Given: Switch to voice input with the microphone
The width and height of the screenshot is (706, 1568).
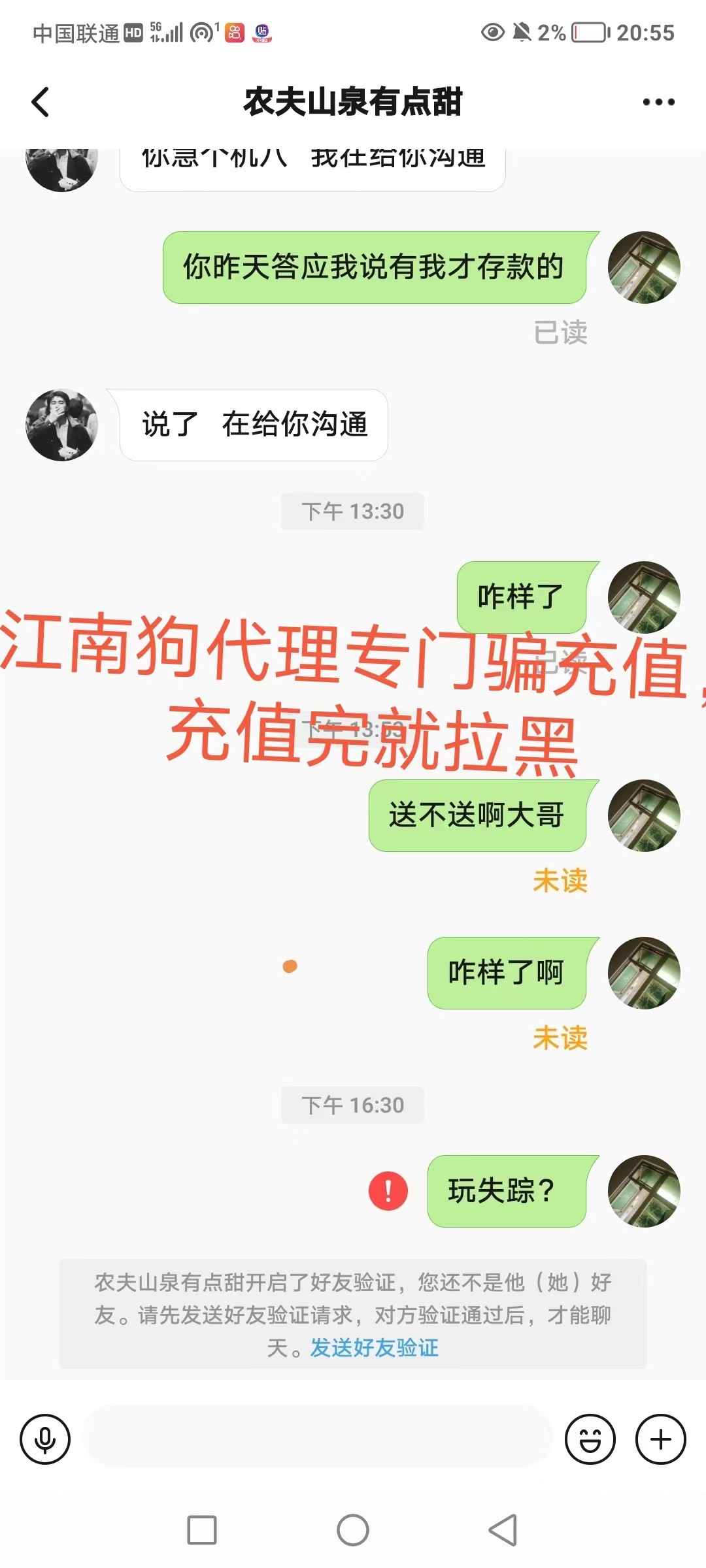Looking at the screenshot, I should pos(45,1439).
